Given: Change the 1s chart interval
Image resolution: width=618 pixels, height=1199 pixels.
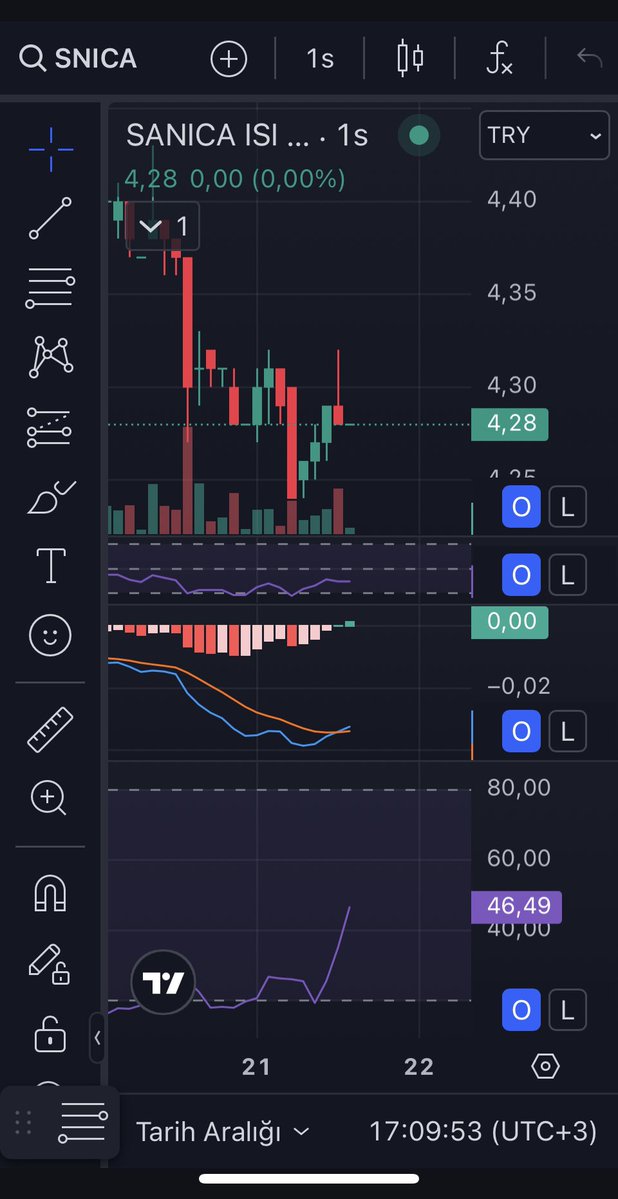Looking at the screenshot, I should pos(320,59).
